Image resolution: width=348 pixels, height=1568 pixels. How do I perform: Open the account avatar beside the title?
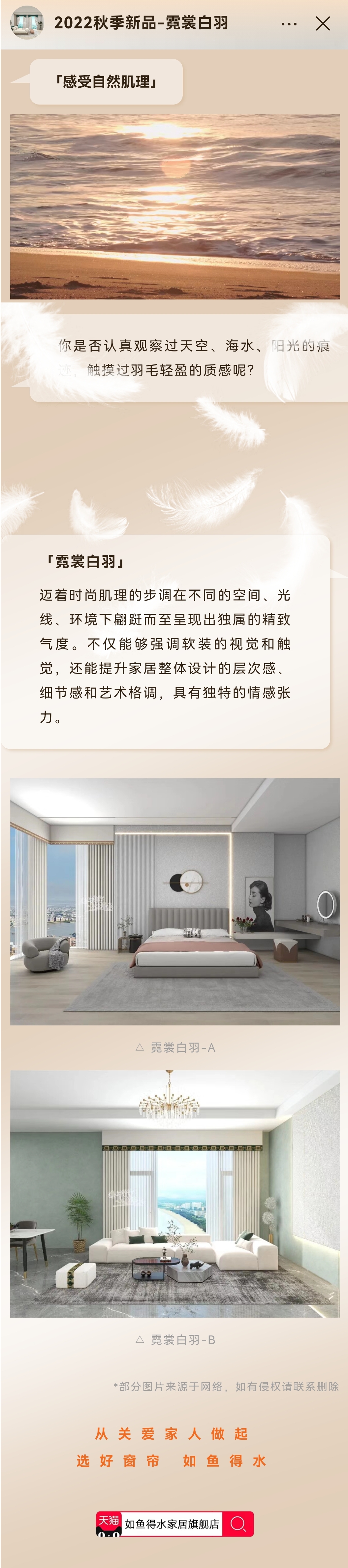click(27, 22)
